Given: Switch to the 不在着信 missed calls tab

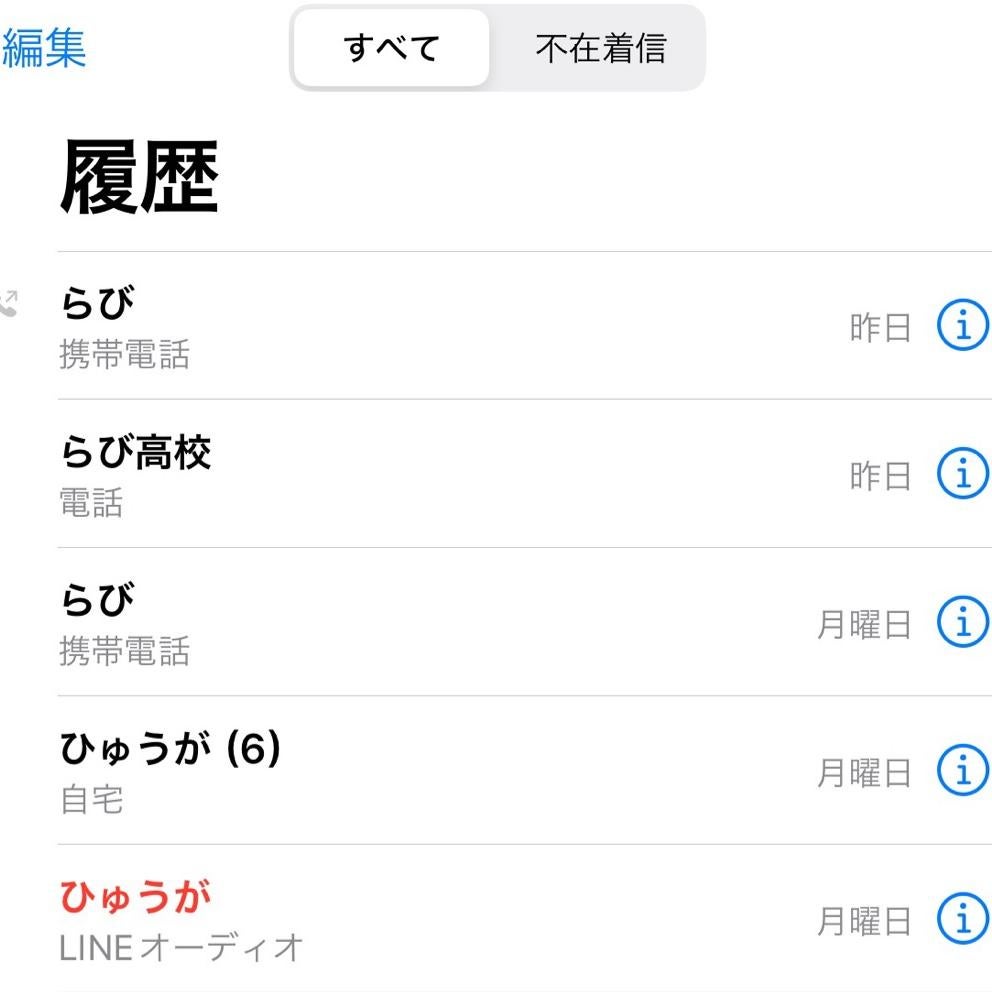Looking at the screenshot, I should coord(600,48).
